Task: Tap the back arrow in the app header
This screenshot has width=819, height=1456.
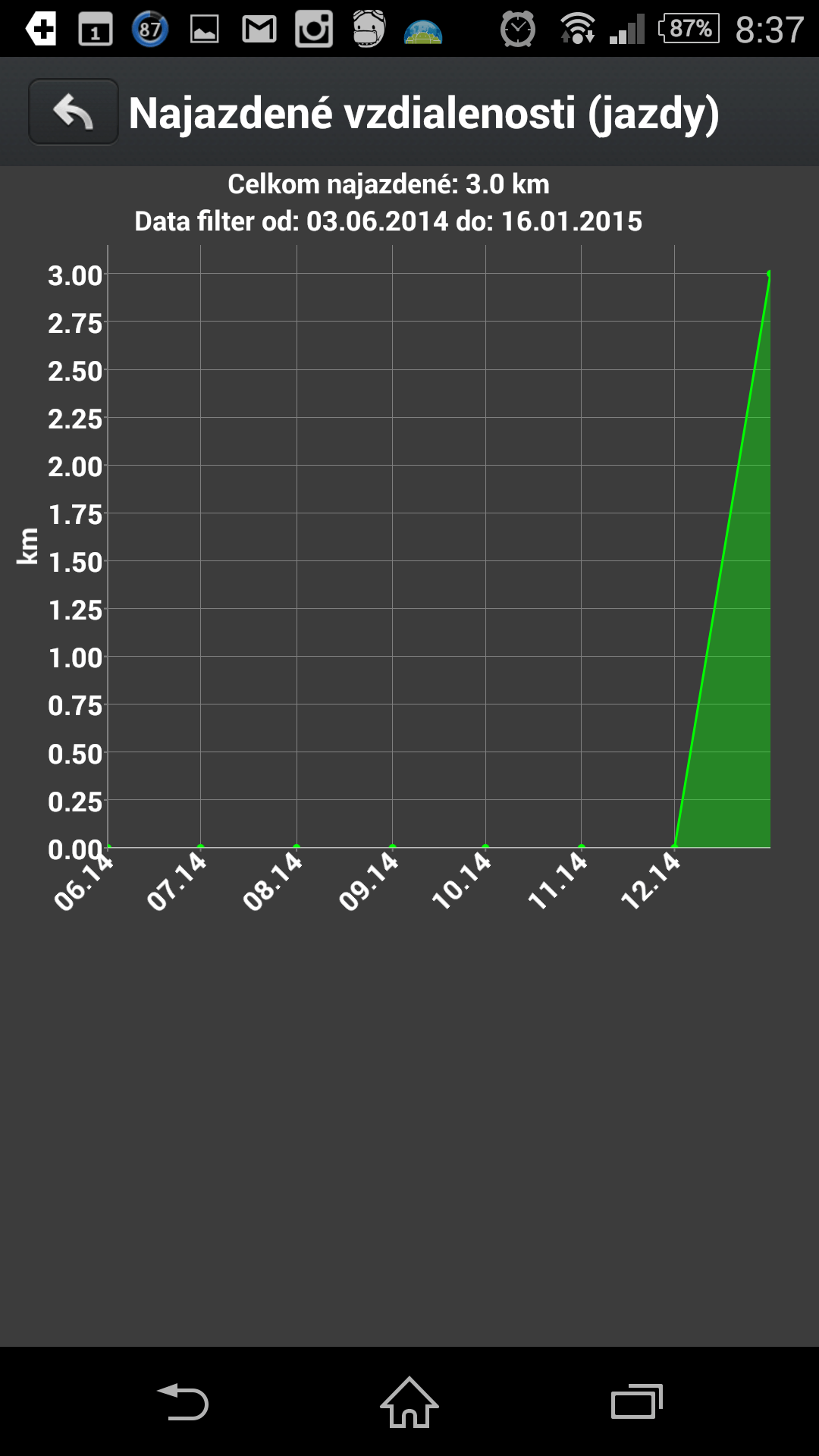Action: click(74, 112)
